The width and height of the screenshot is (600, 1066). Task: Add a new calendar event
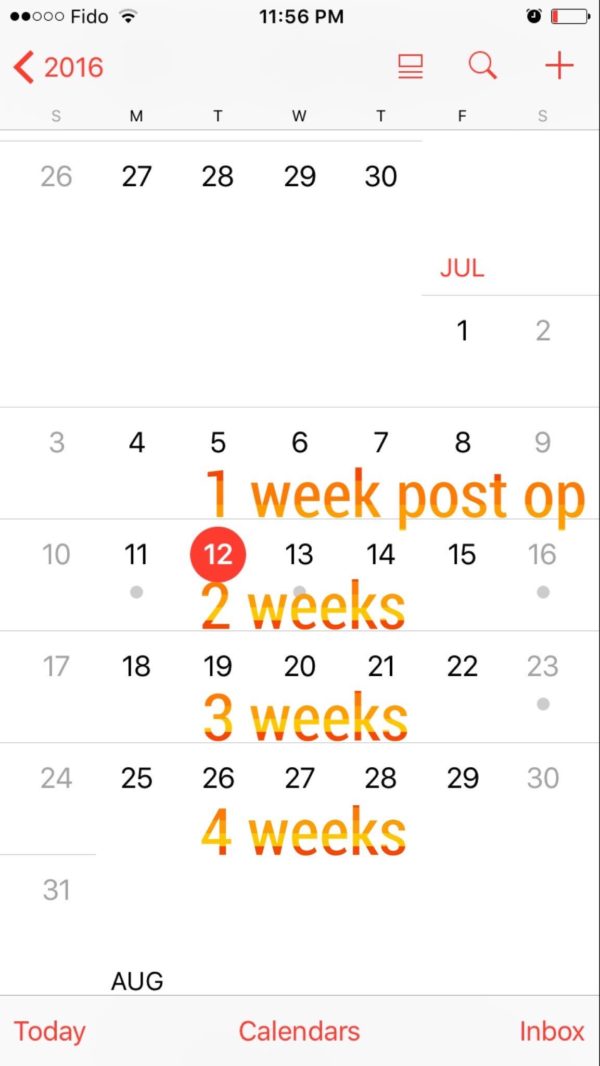(x=559, y=66)
